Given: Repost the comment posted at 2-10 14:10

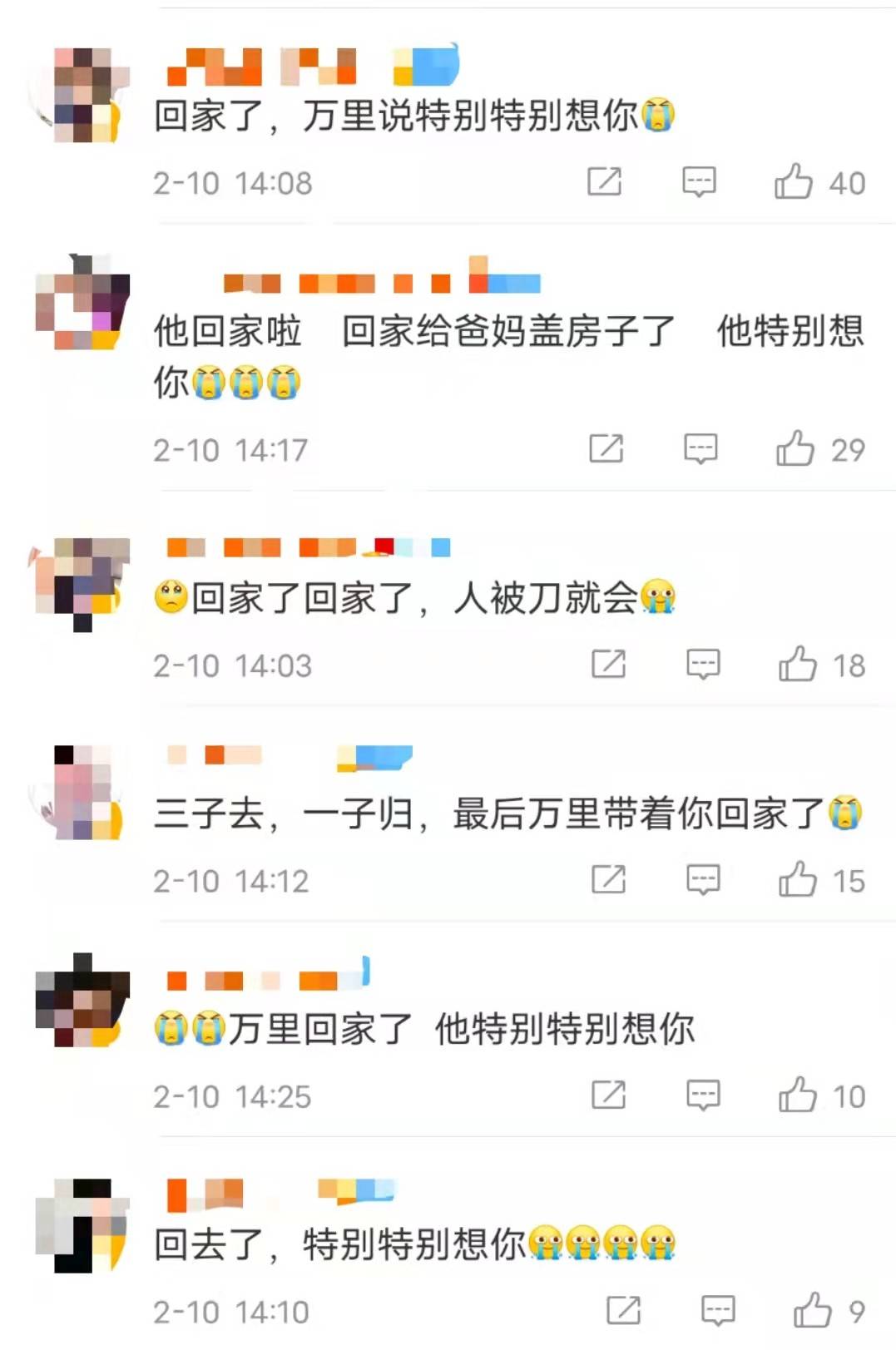Looking at the screenshot, I should click(624, 1310).
